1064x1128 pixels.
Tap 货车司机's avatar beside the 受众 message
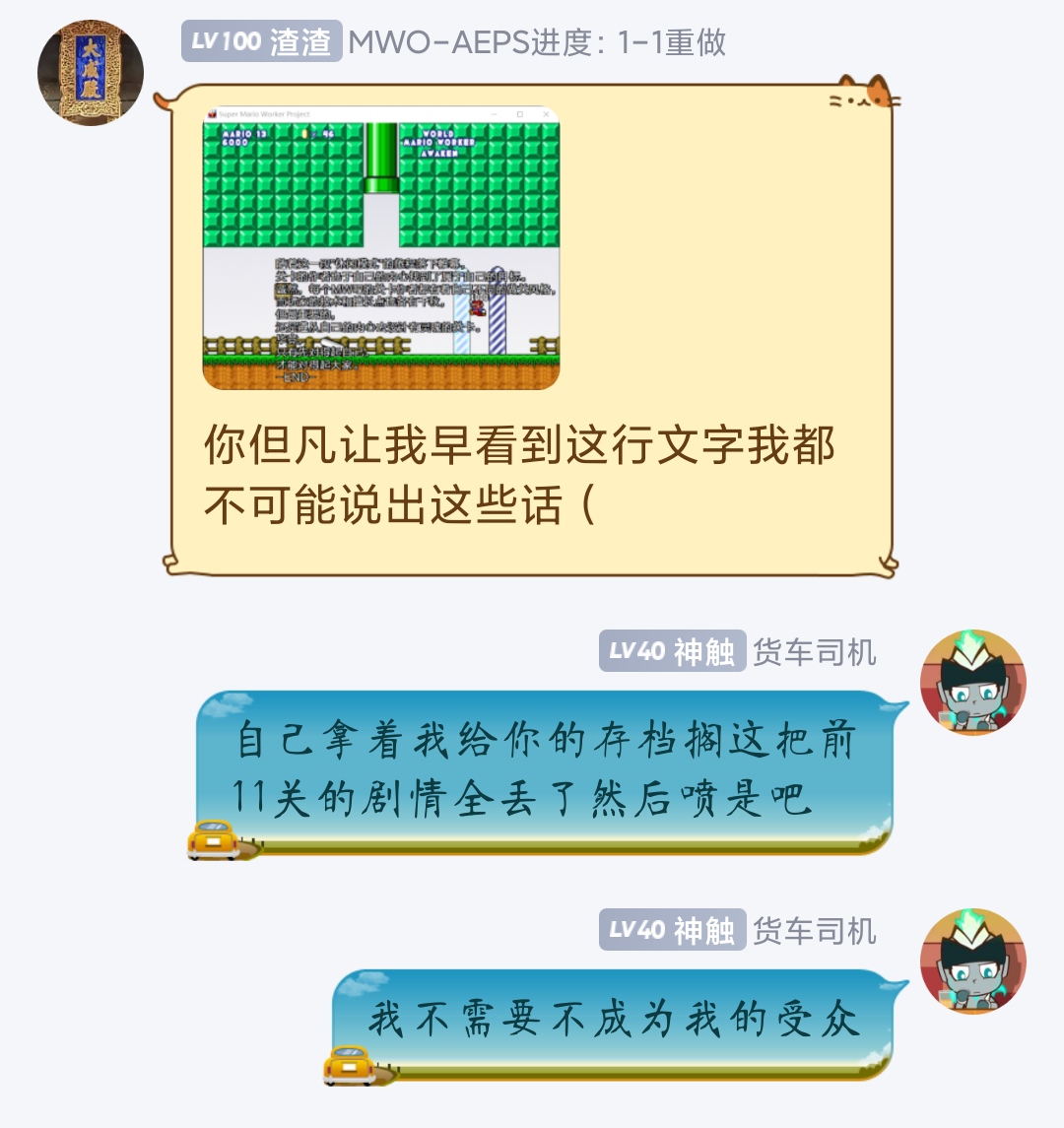[x=972, y=962]
